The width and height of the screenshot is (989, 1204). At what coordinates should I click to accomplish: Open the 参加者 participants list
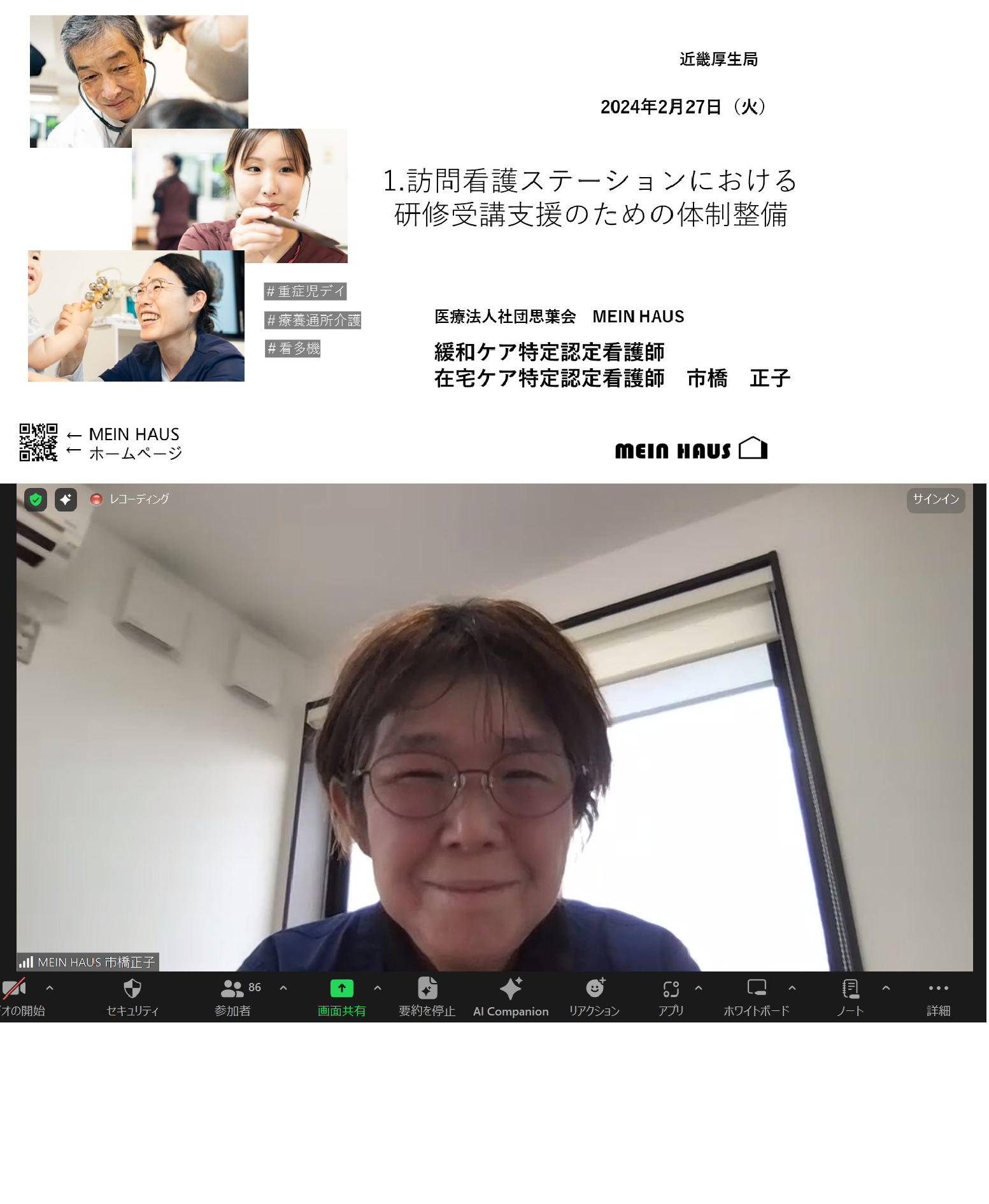point(233,998)
